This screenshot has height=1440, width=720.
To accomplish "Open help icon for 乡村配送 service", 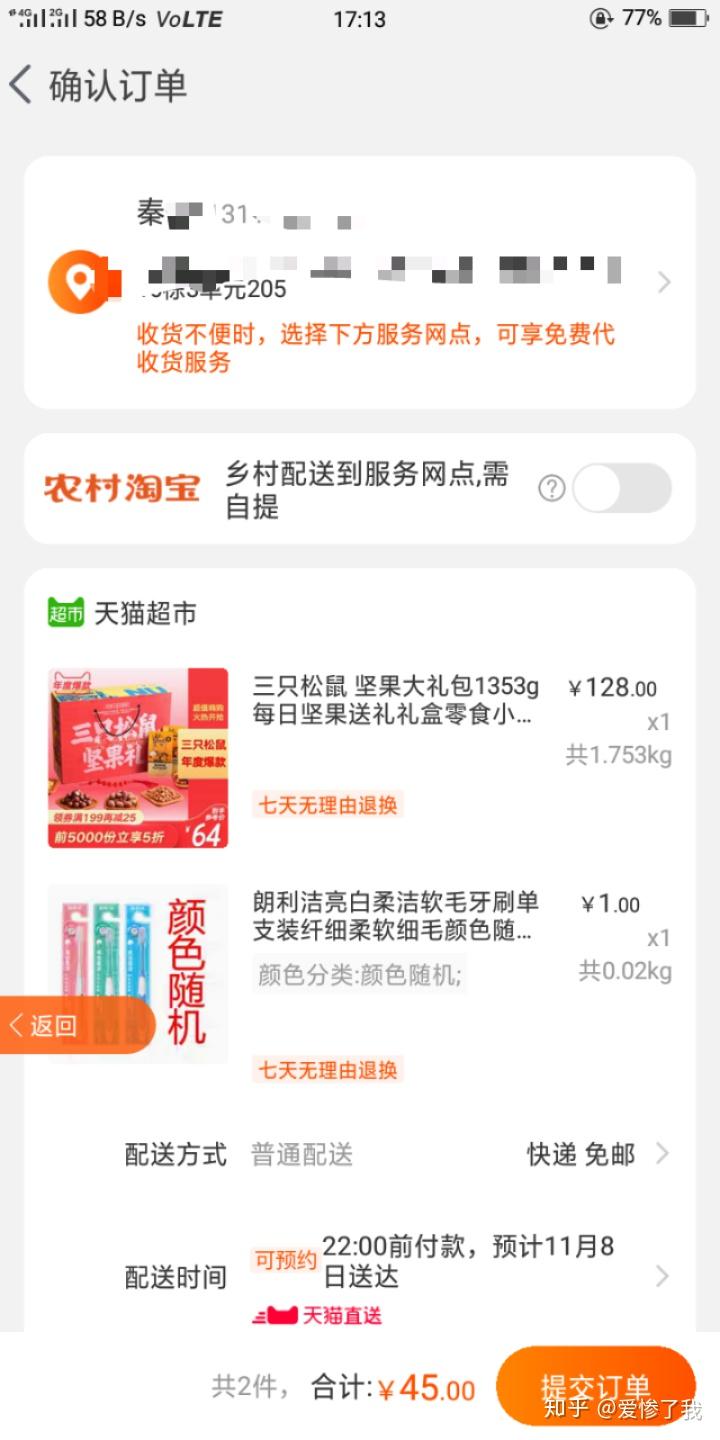I will [x=552, y=488].
